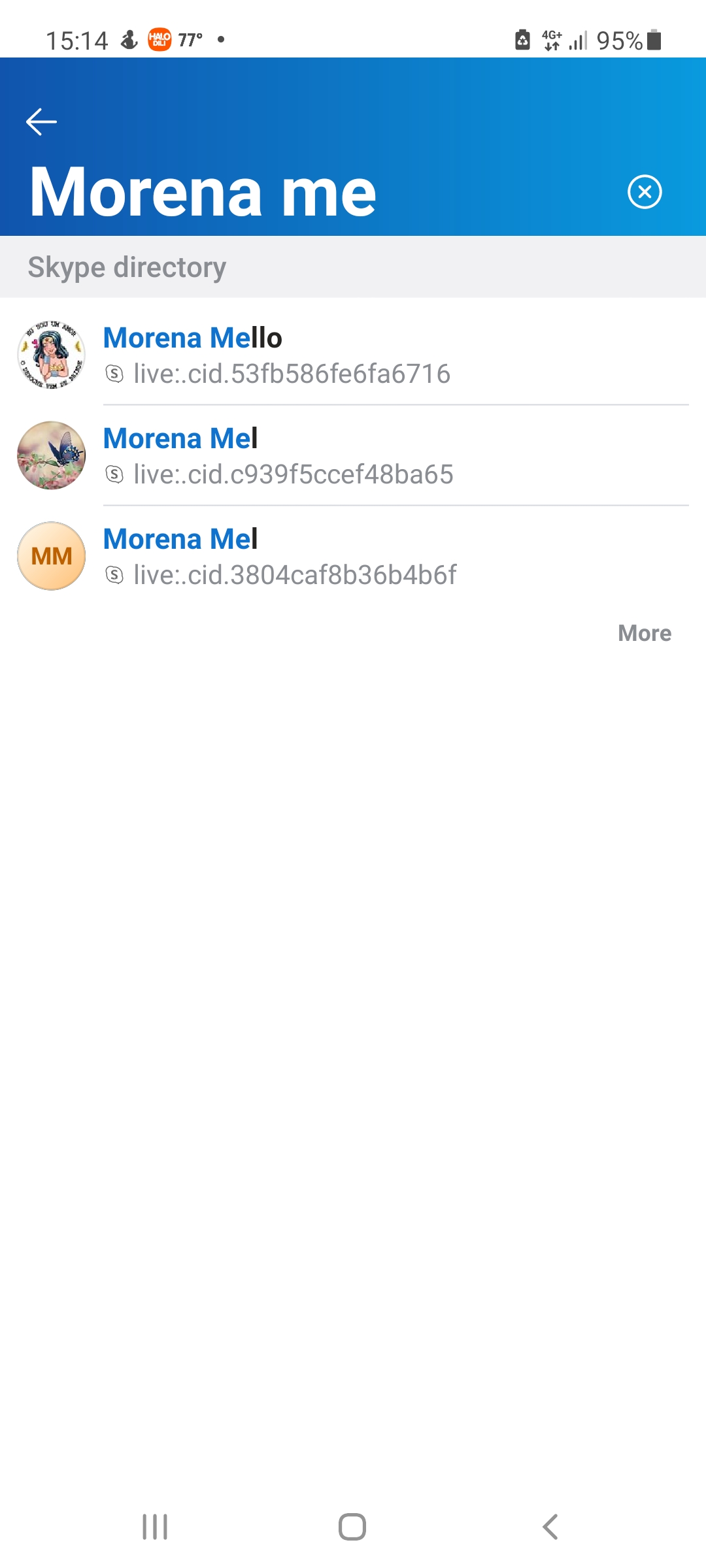Select Morena Mel with ID live:.cid.3804caf8b36b4b6f
Viewport: 706px width, 1568px height.
tap(353, 556)
